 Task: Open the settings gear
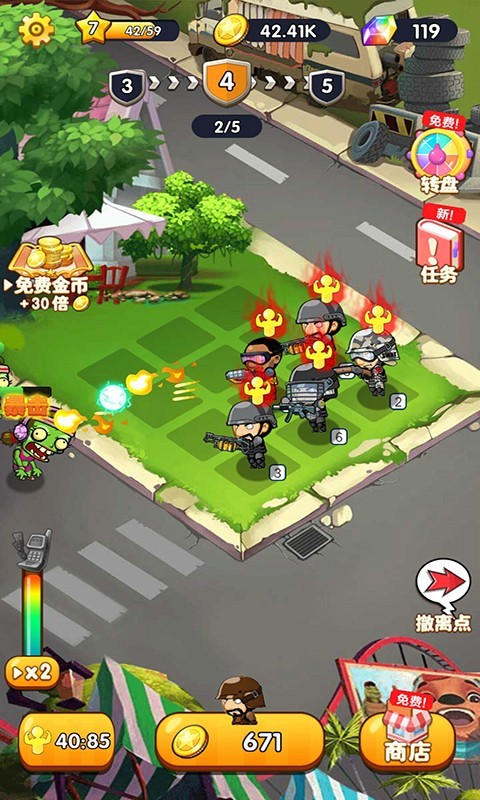[36, 30]
